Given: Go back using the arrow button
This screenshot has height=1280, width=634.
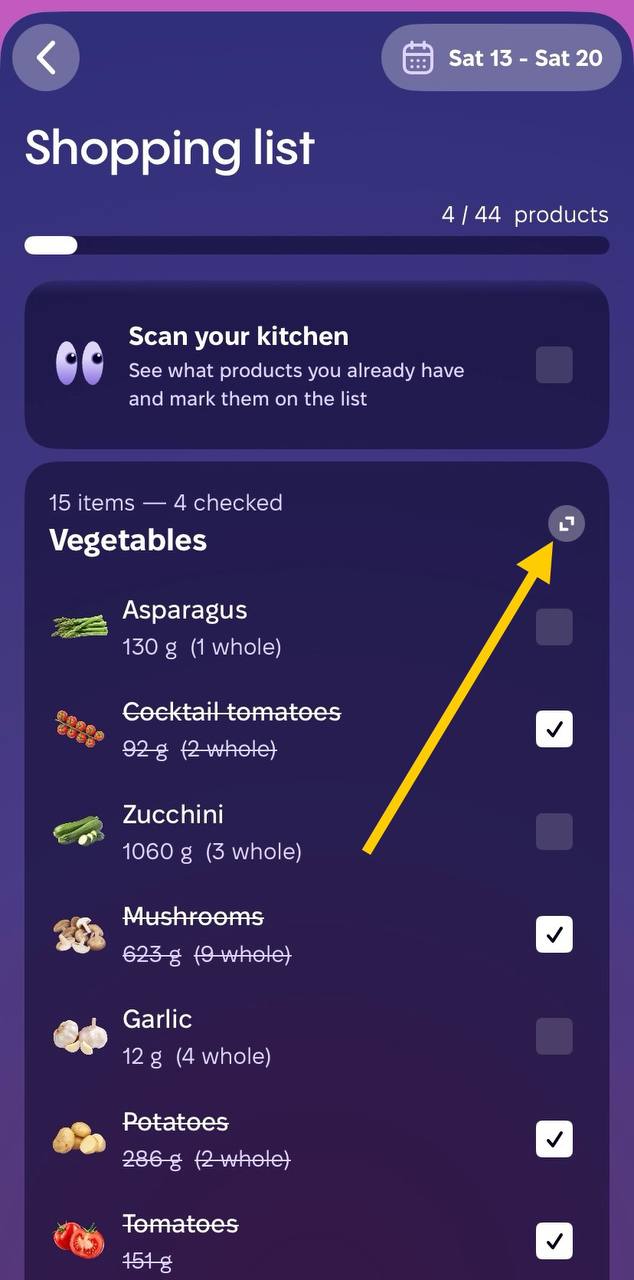Looking at the screenshot, I should tap(46, 58).
